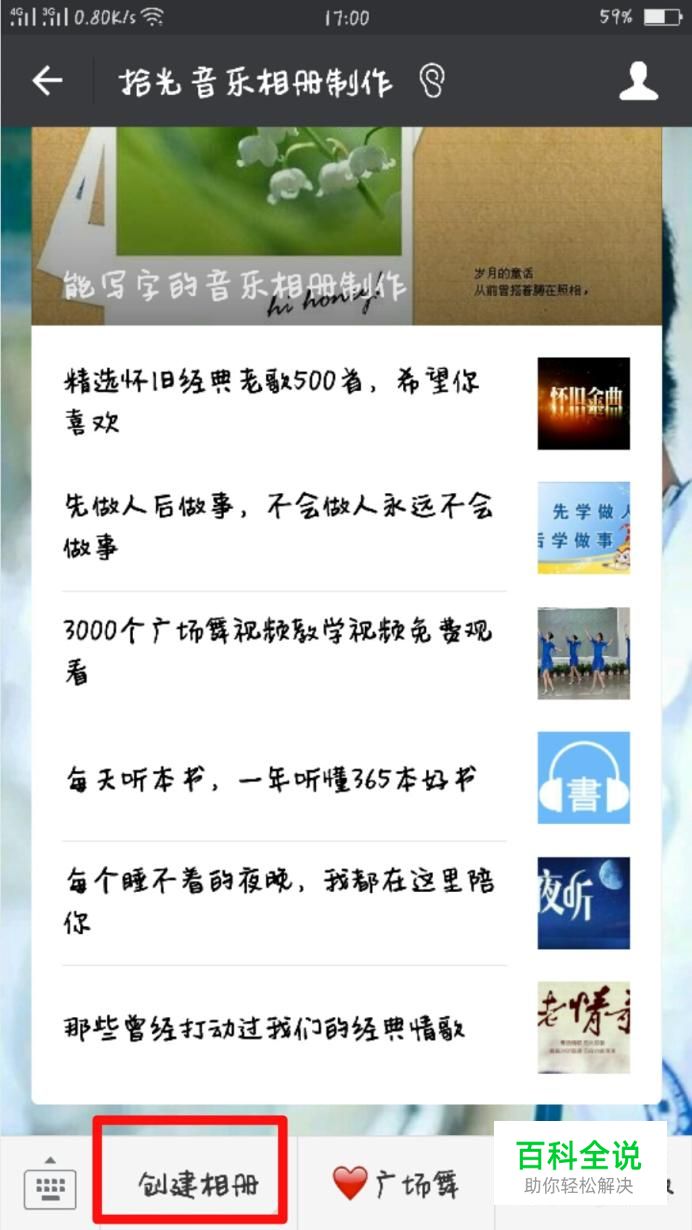
Task: Open the 3000 square dance videos article
Action: click(x=346, y=653)
